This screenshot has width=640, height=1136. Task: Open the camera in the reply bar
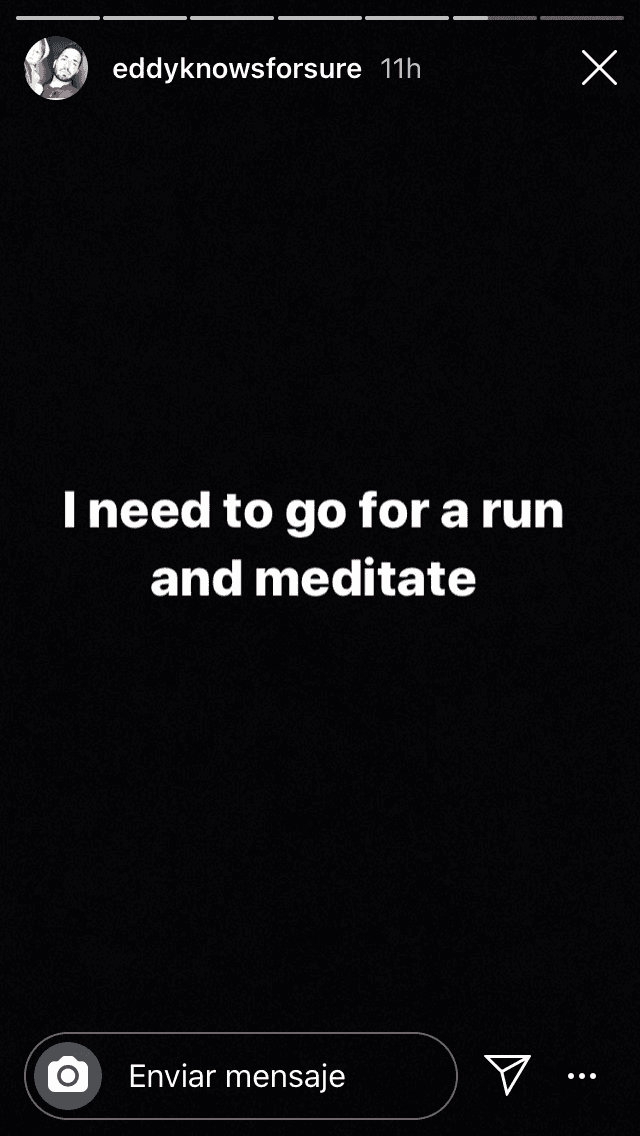68,1076
